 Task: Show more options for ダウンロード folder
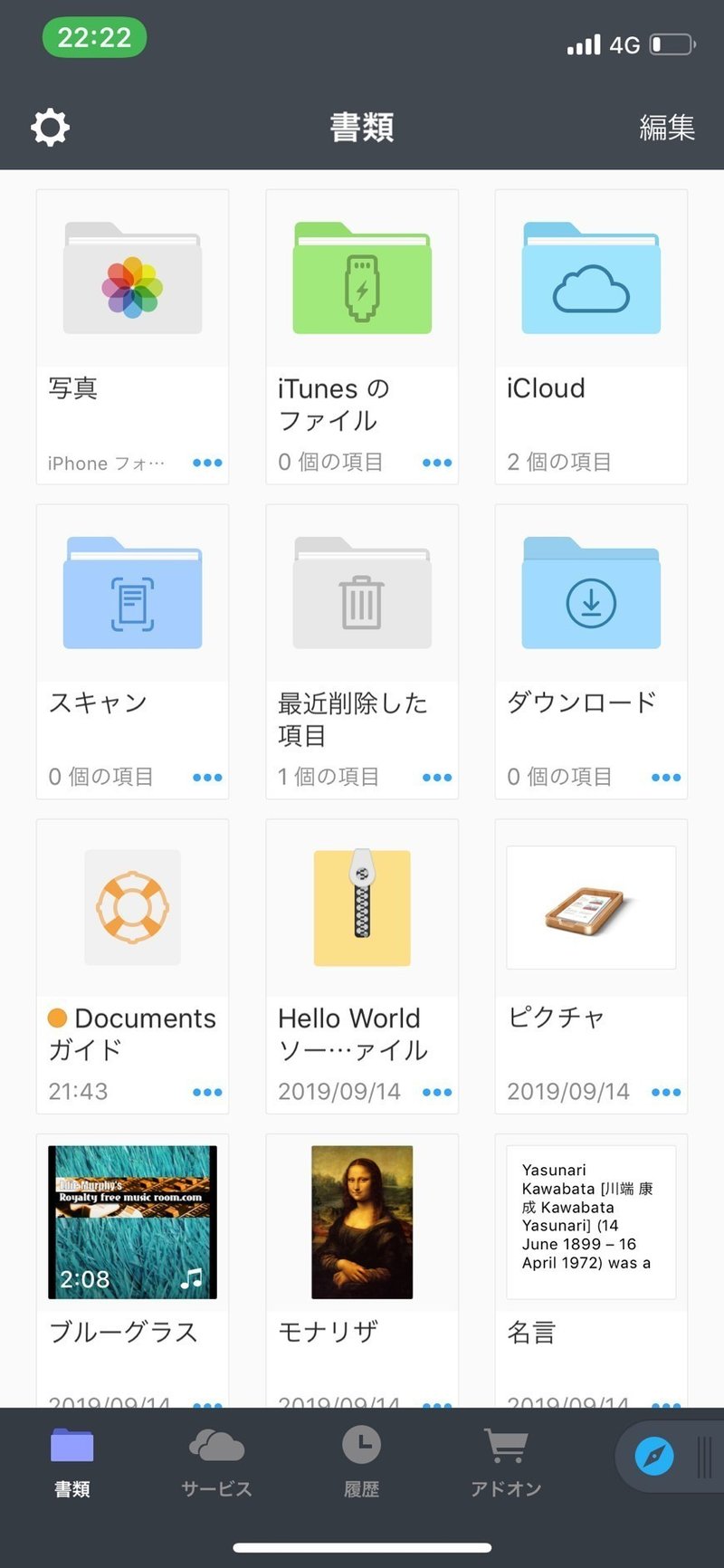point(666,778)
